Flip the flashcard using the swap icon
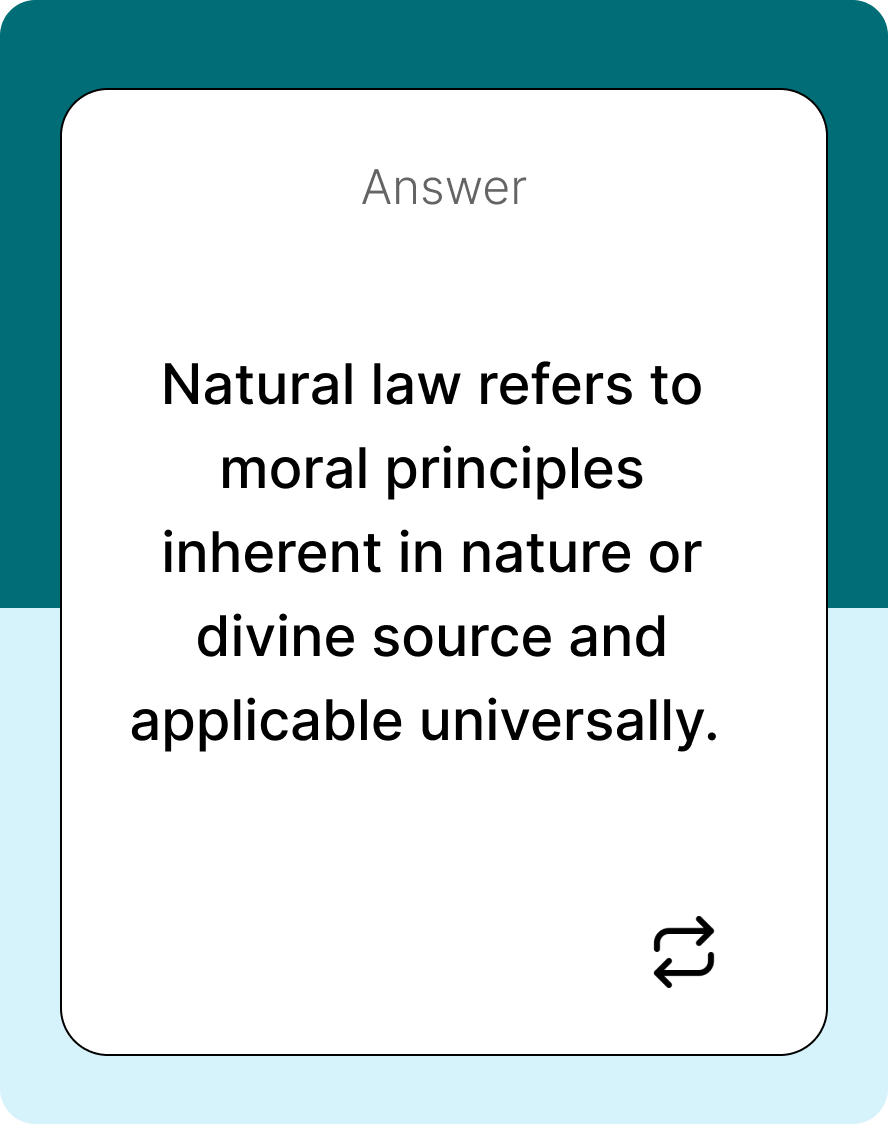 [x=684, y=952]
